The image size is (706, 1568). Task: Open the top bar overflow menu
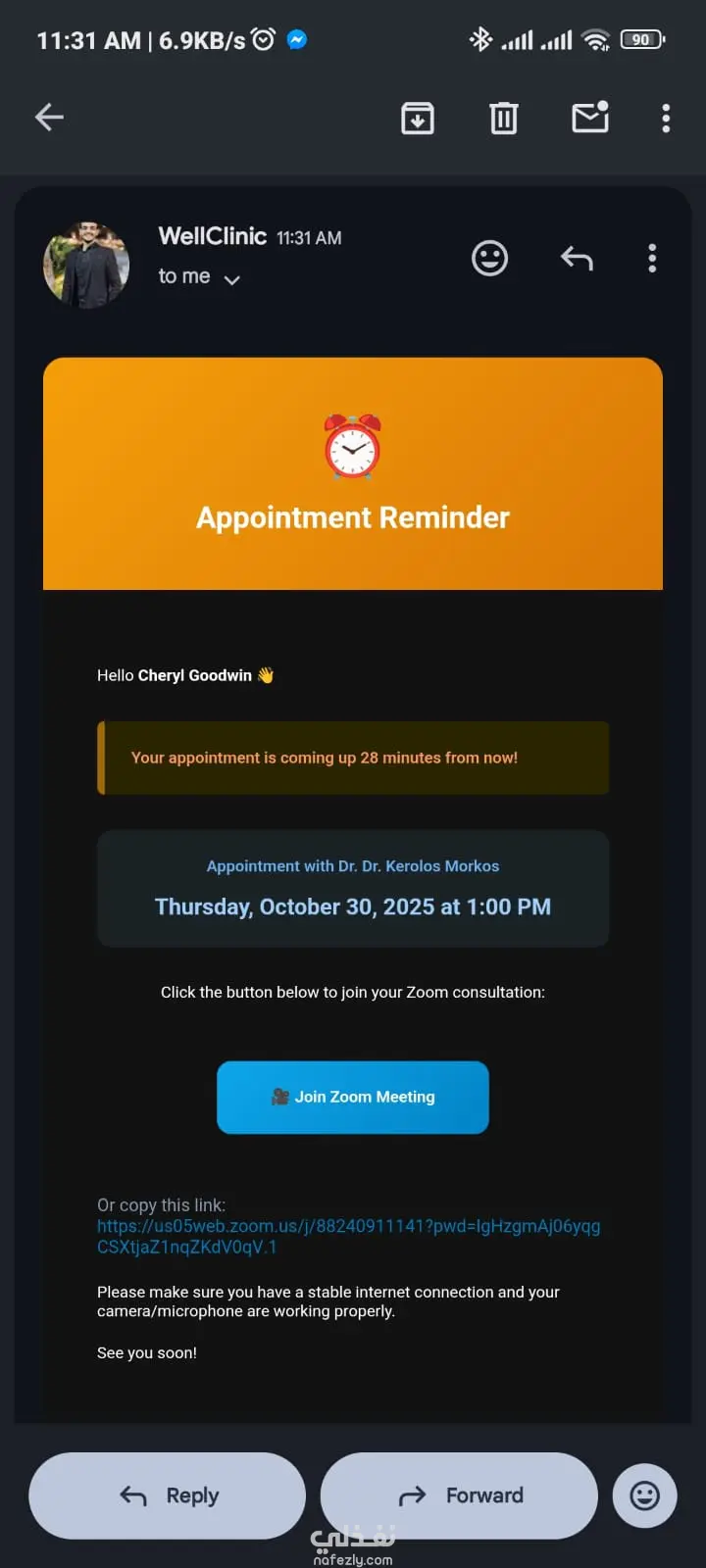pyautogui.click(x=666, y=118)
